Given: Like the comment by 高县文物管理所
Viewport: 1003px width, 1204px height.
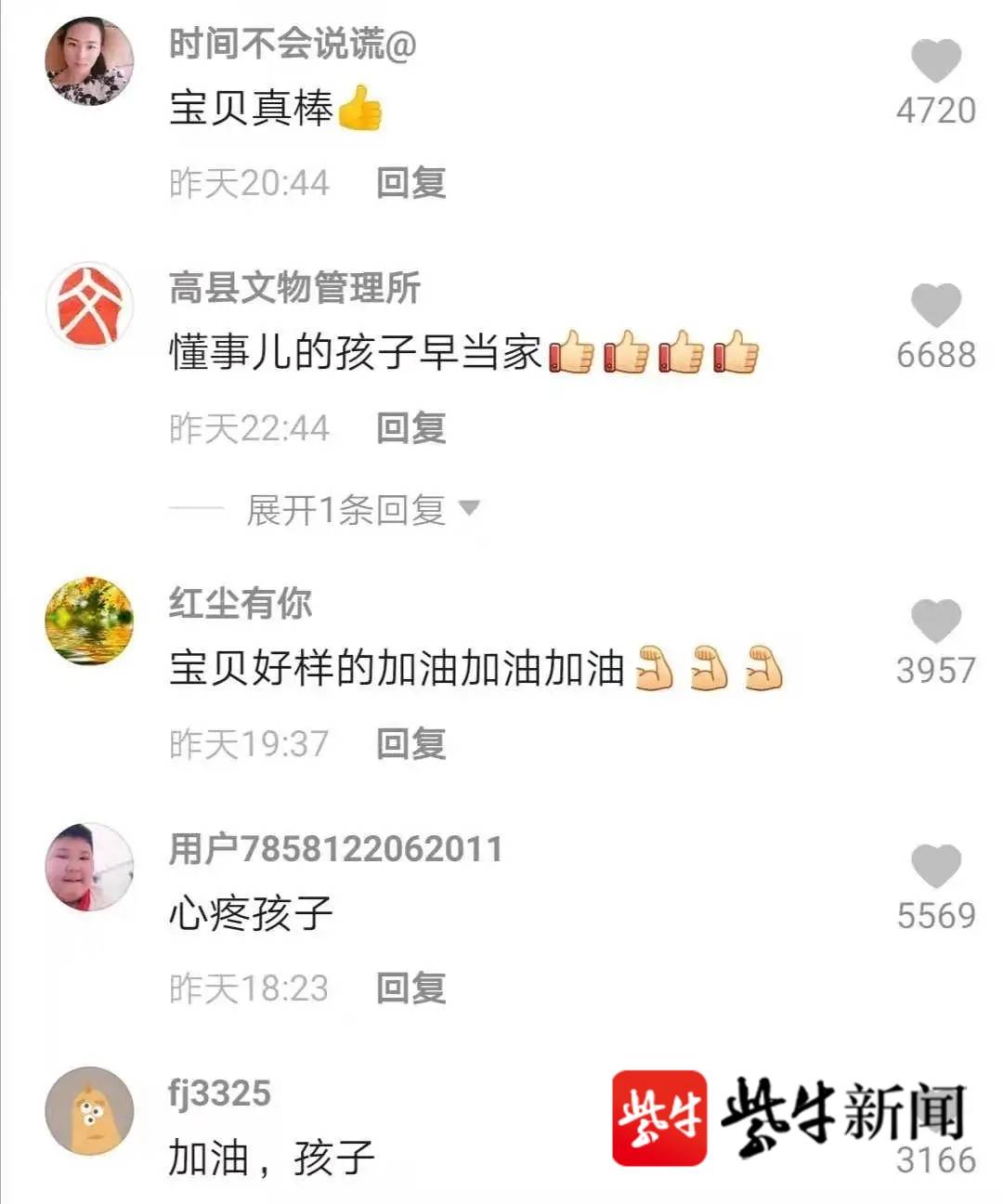Looking at the screenshot, I should (935, 306).
